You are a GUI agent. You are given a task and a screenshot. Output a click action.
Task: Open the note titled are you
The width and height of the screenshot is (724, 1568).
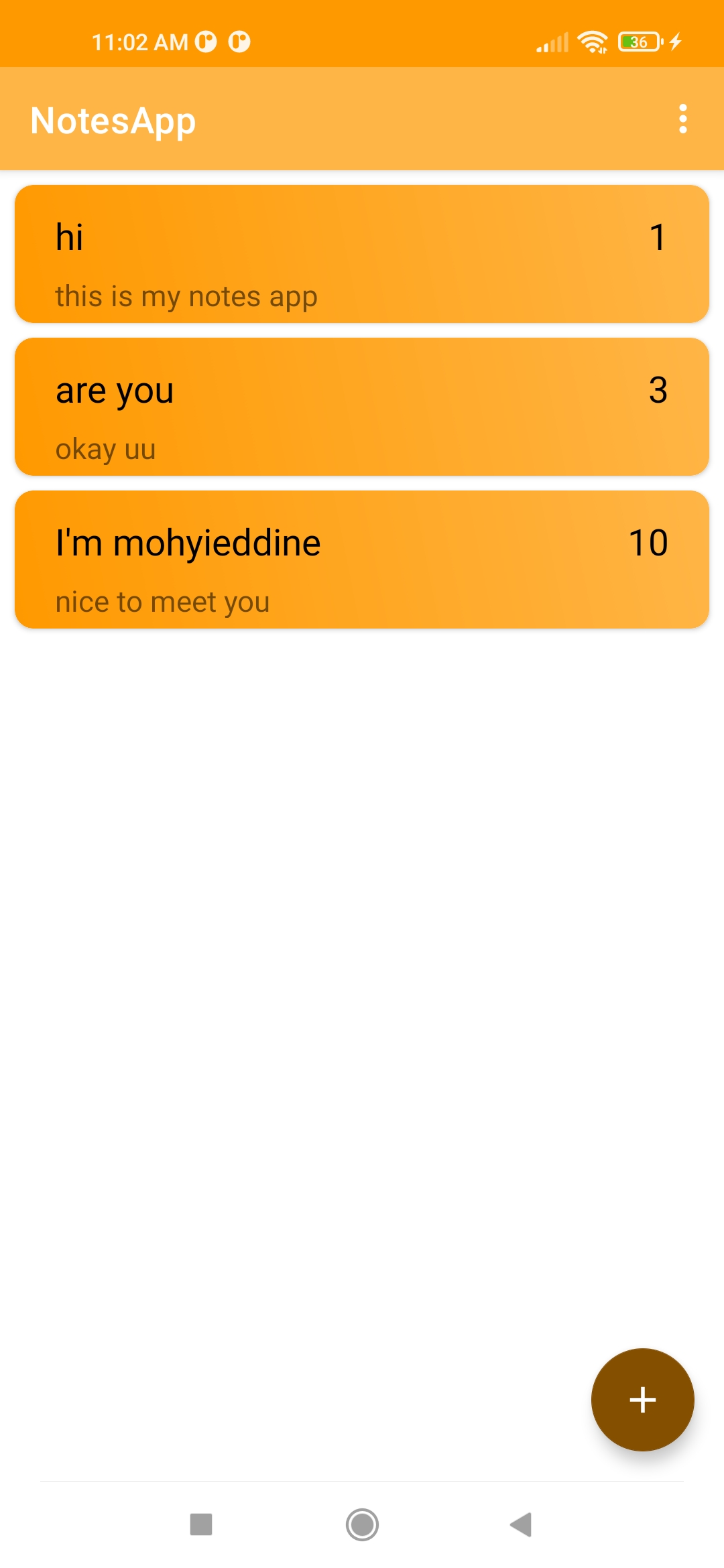(x=362, y=407)
